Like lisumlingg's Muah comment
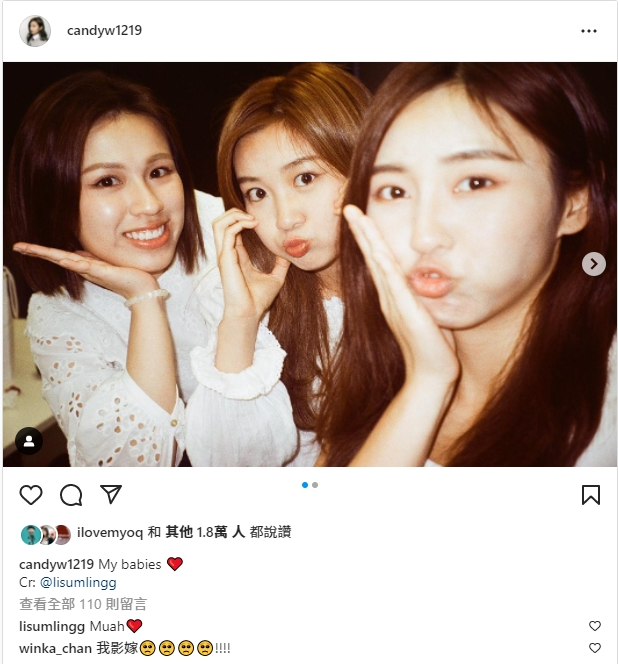The height and width of the screenshot is (664, 618). point(595,626)
